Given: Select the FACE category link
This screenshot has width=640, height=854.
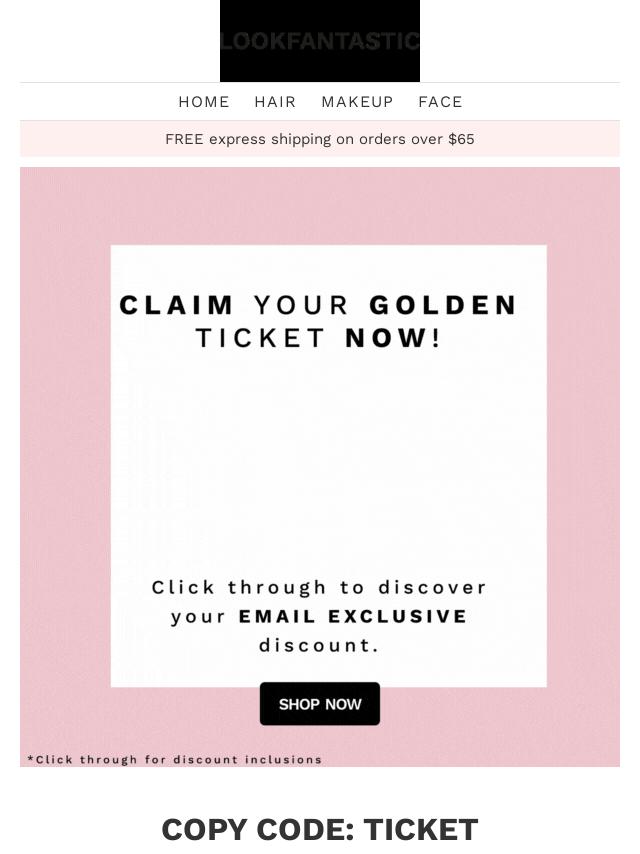Looking at the screenshot, I should click(x=440, y=102).
